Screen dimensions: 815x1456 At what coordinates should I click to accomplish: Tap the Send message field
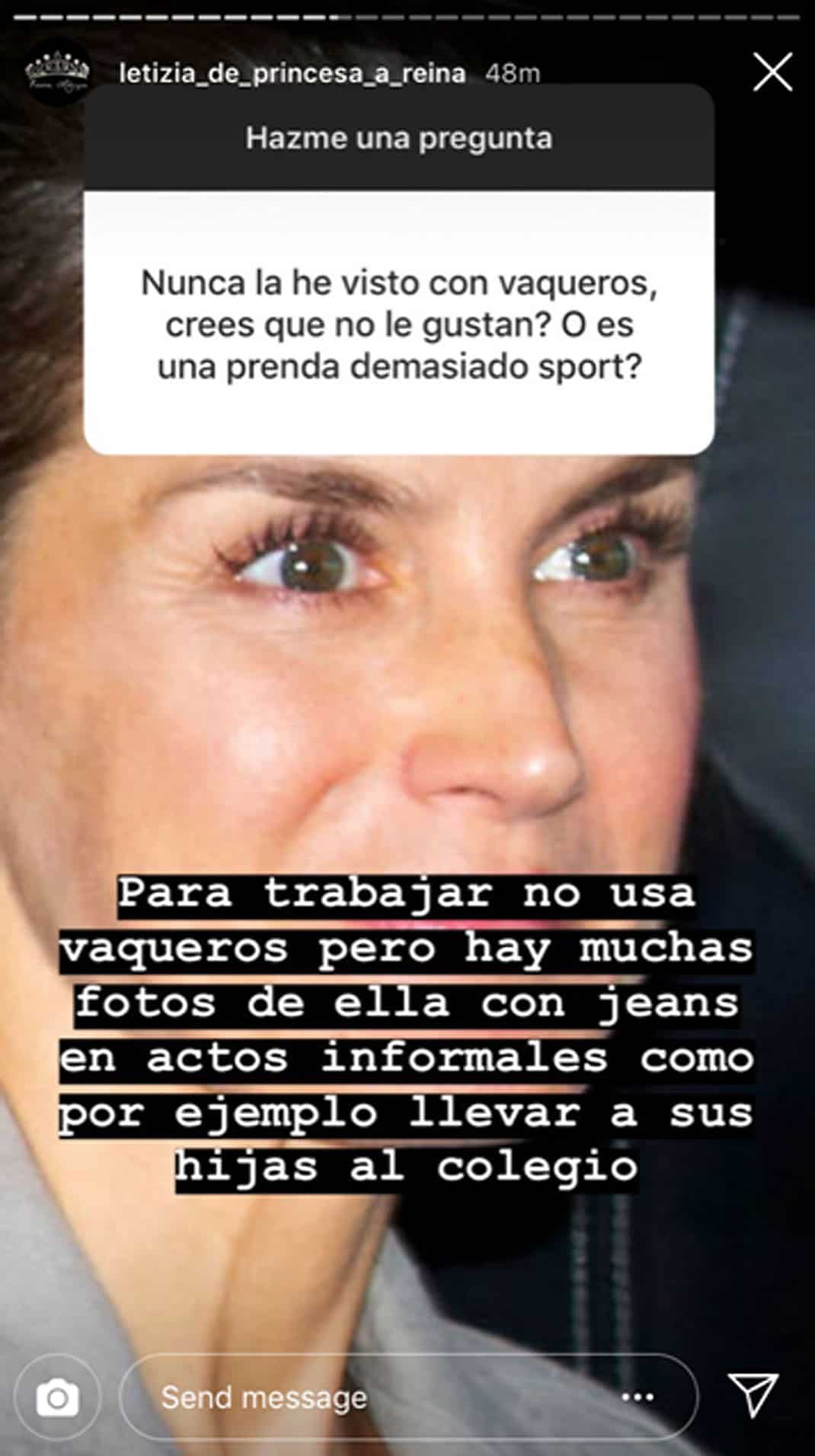coord(409,1397)
